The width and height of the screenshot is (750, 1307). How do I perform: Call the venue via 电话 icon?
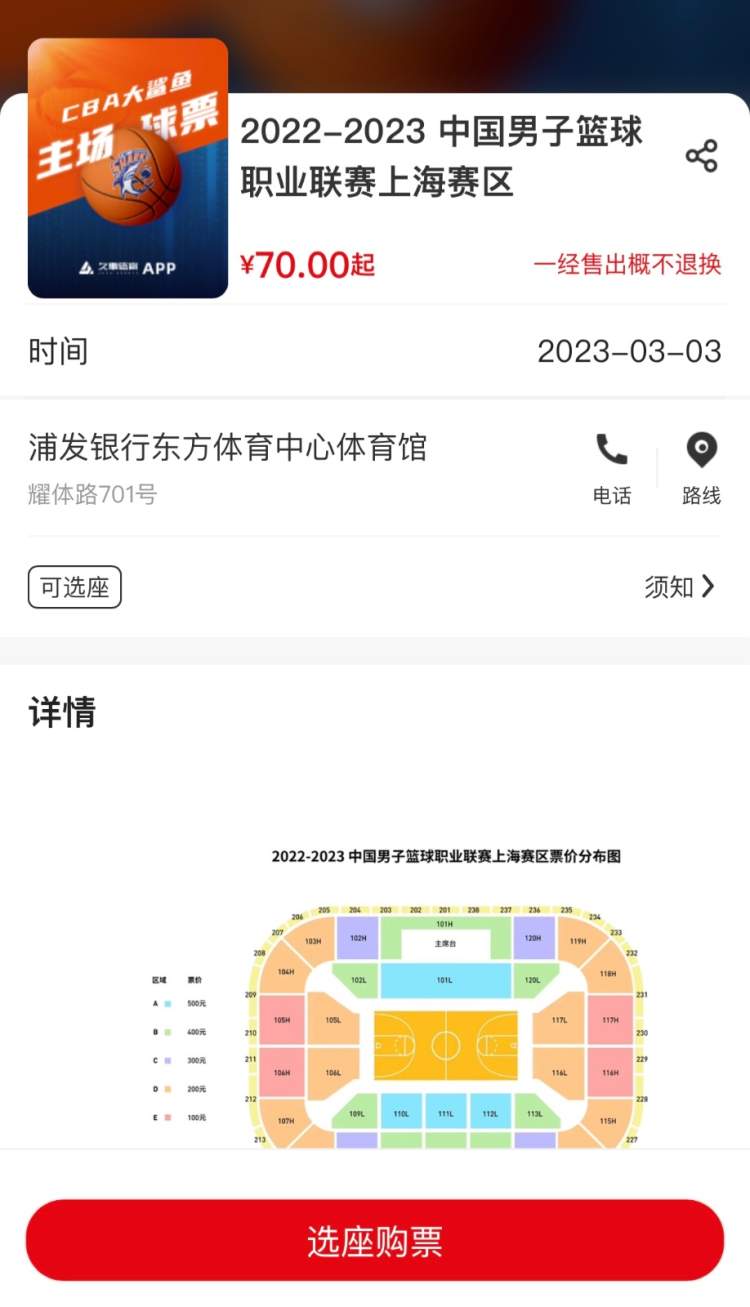[x=612, y=467]
